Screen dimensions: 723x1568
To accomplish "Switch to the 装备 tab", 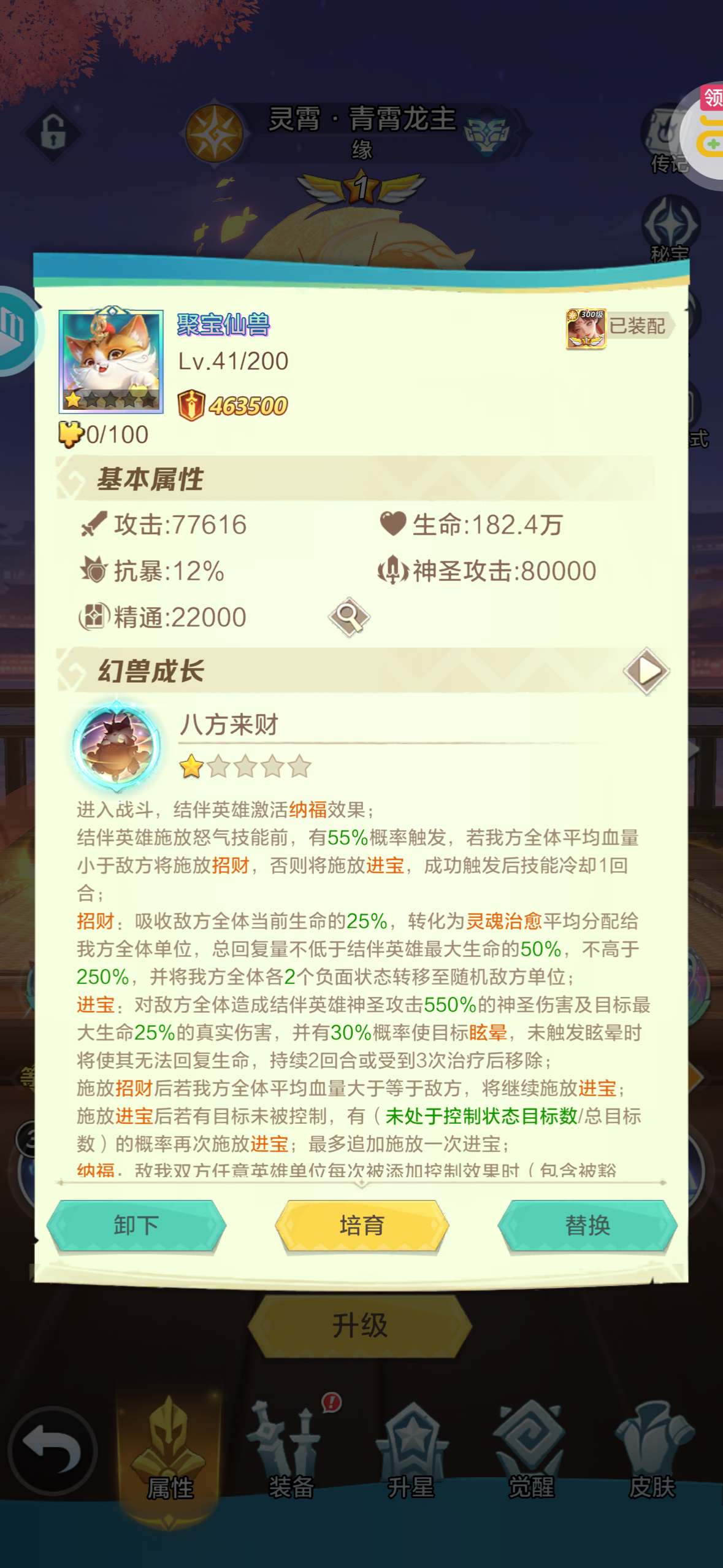I will [x=291, y=1454].
